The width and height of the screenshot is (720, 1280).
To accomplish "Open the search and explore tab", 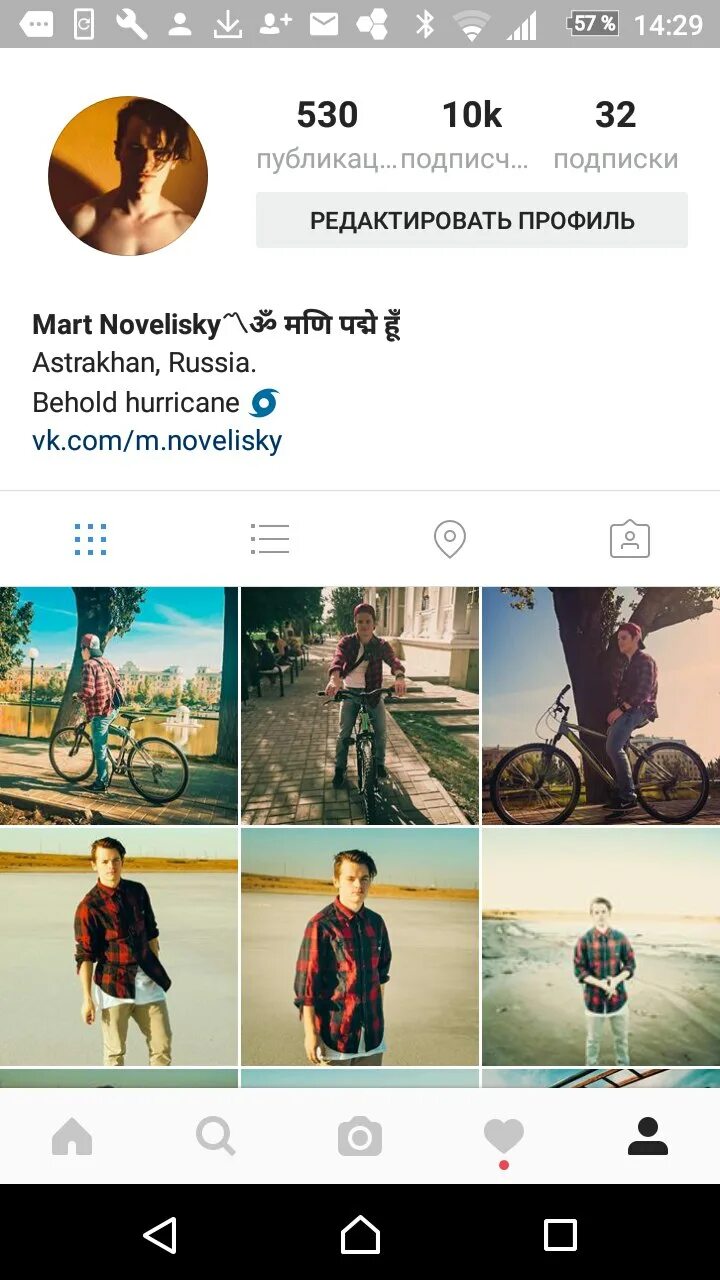I will pos(216,1137).
